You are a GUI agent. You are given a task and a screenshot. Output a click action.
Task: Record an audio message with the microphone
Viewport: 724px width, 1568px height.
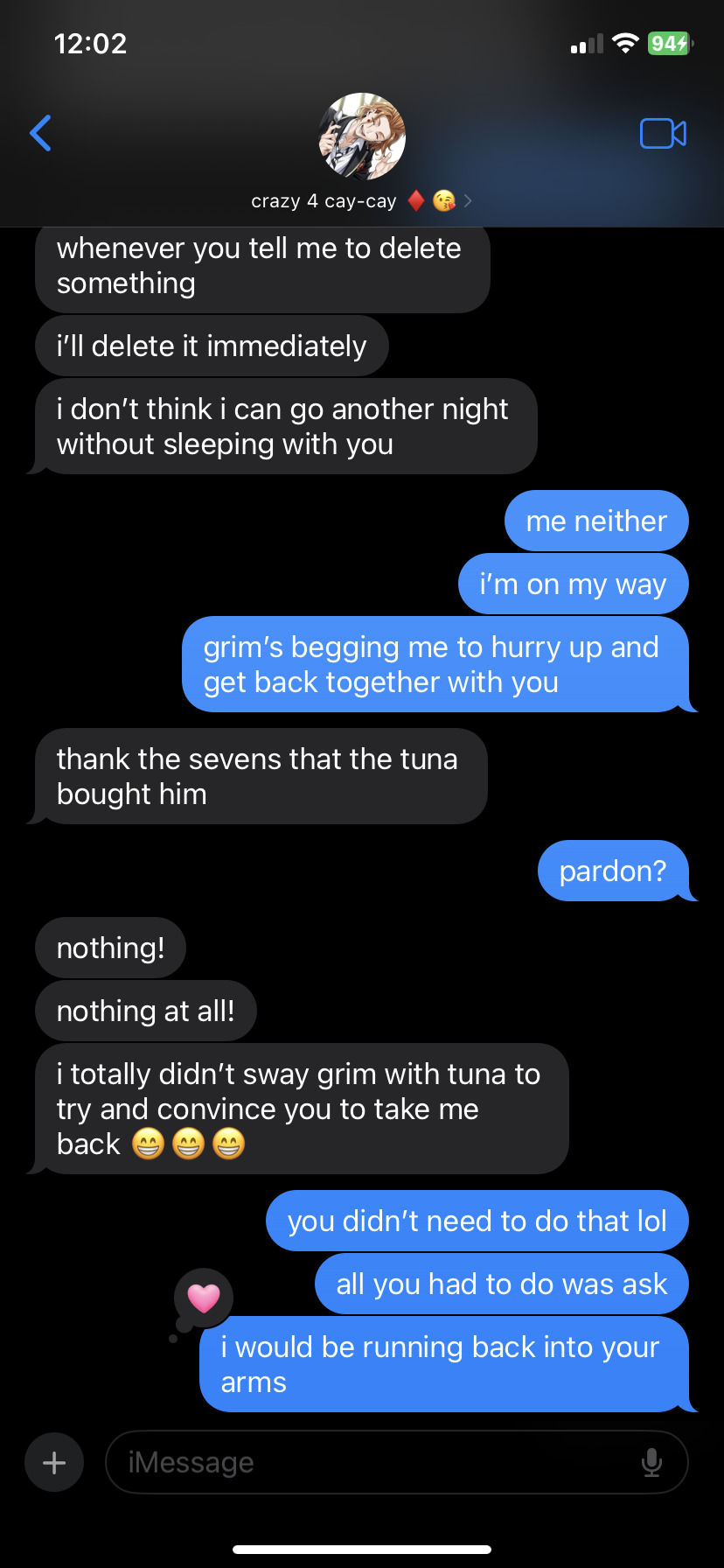[x=651, y=1462]
